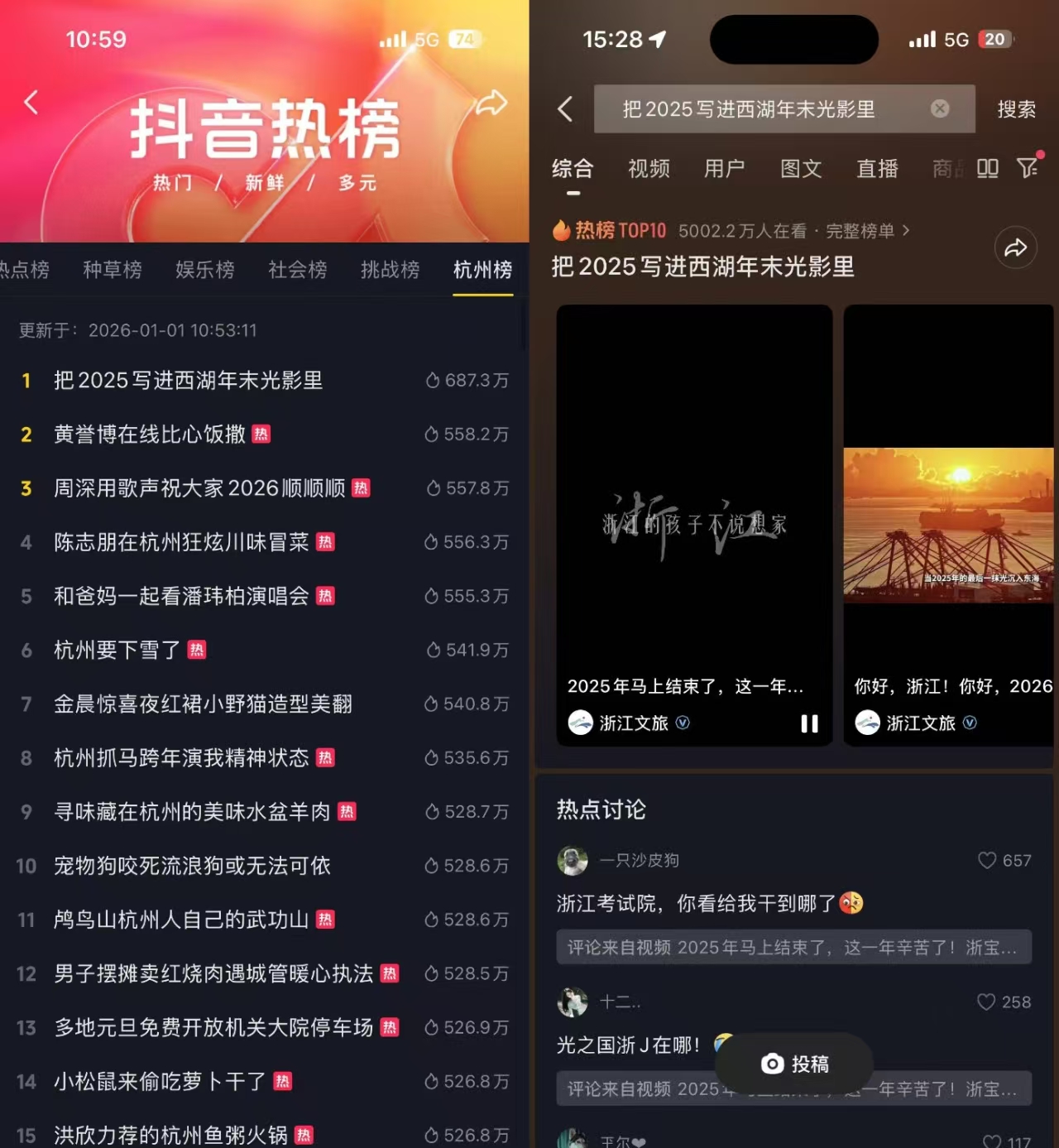Viewport: 1059px width, 1148px height.
Task: Clear the search text with the x icon
Action: click(x=940, y=108)
